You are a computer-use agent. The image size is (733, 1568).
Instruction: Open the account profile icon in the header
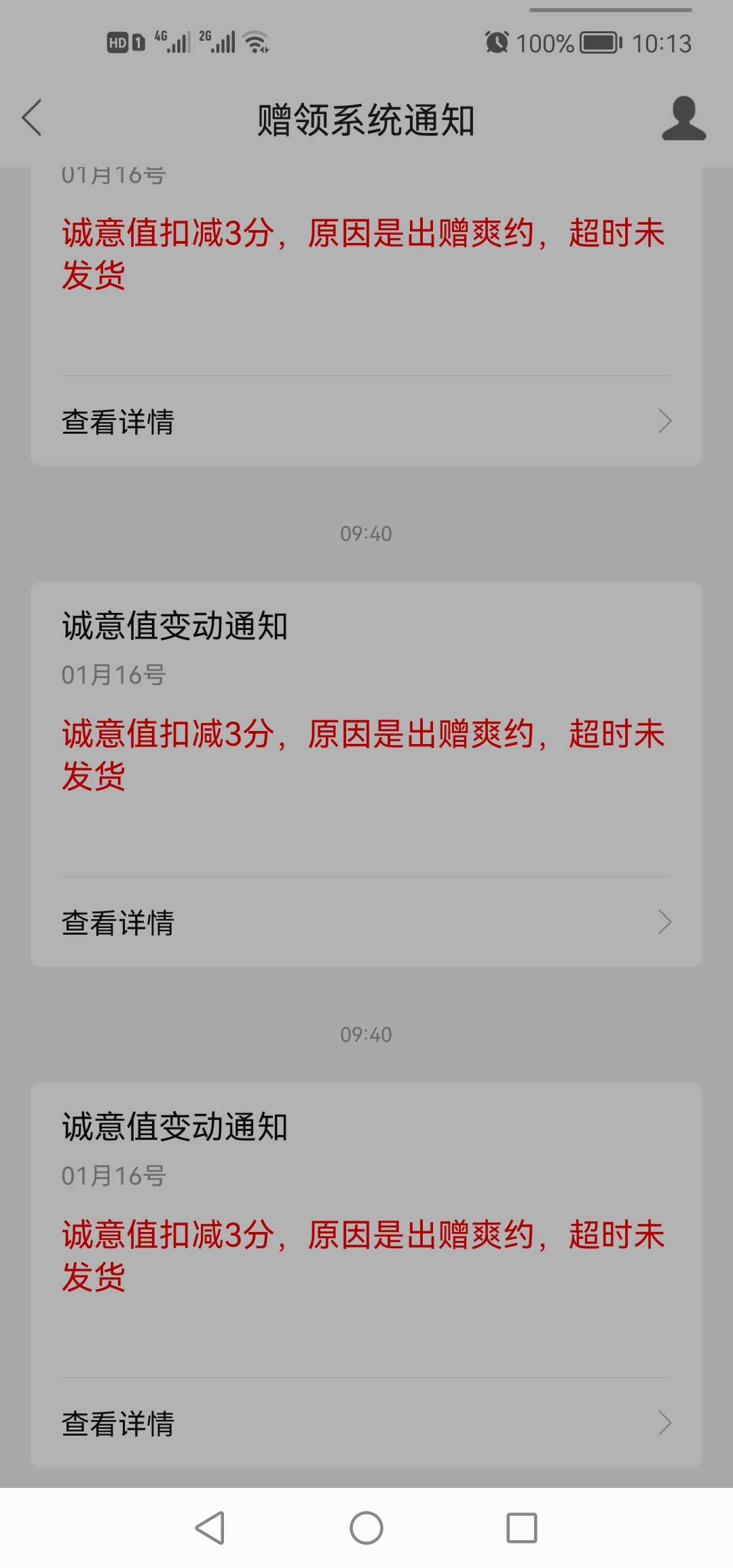tap(684, 119)
